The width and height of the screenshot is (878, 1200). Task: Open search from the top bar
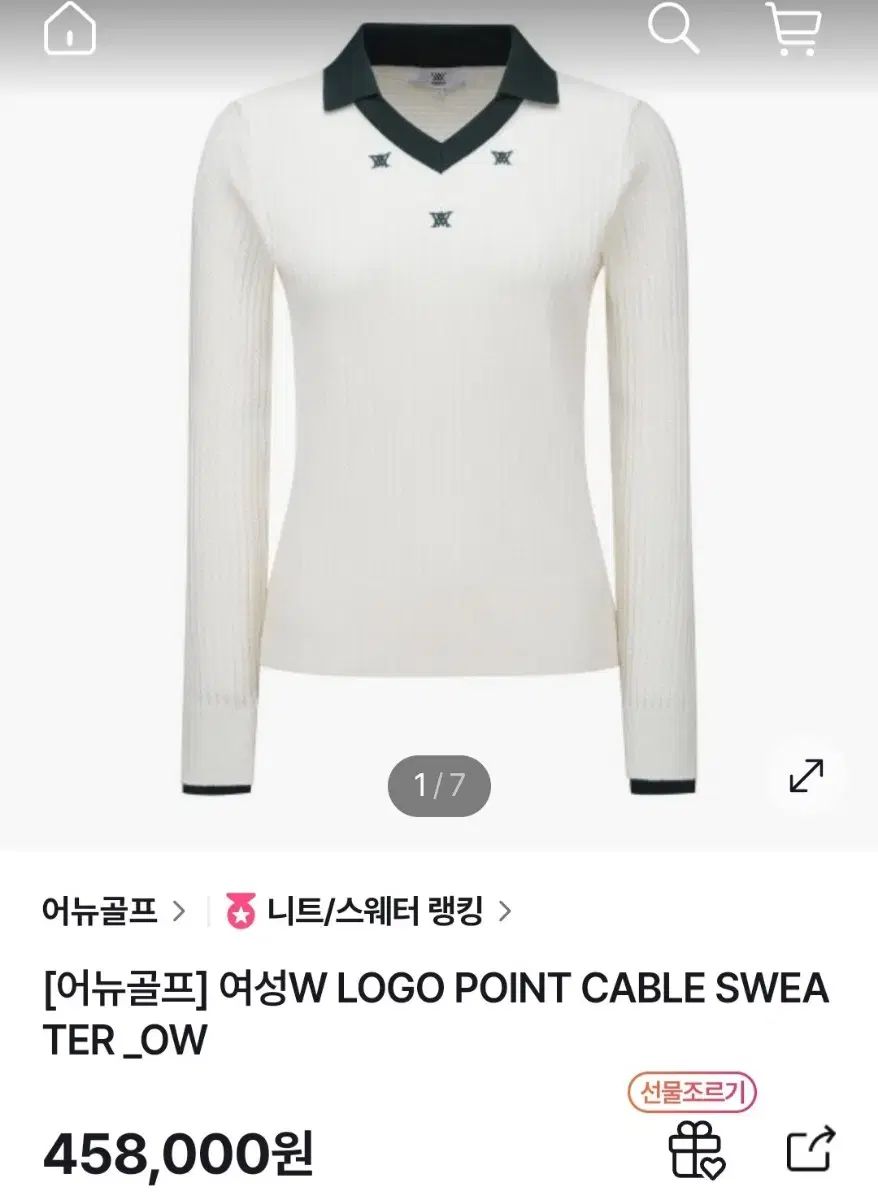pos(673,28)
